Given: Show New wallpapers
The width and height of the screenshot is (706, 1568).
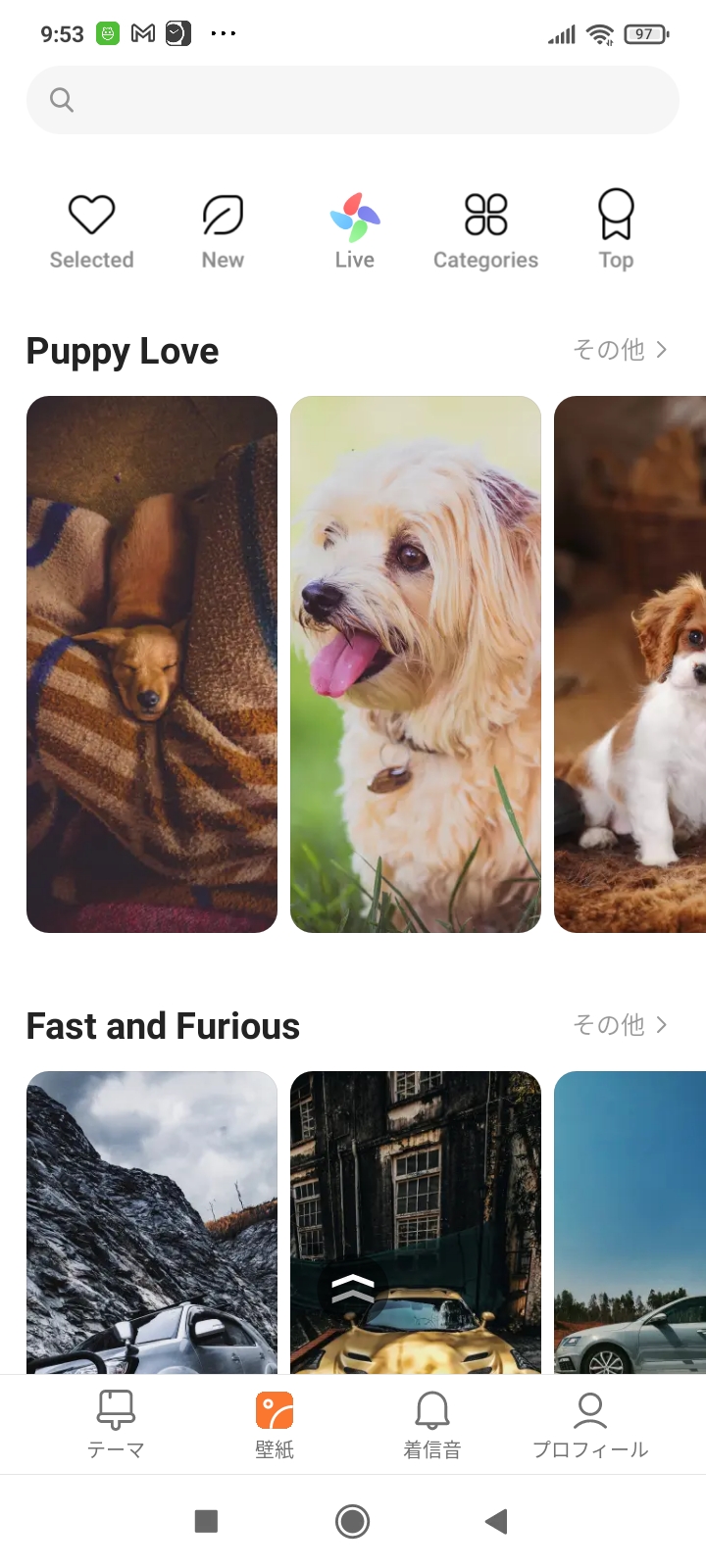Looking at the screenshot, I should point(223,231).
